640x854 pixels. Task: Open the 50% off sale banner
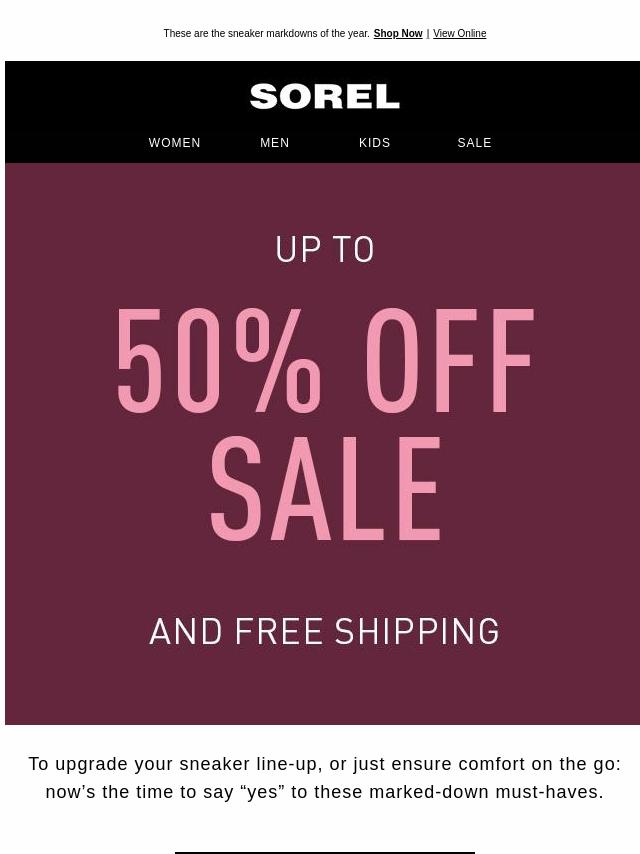point(323,443)
